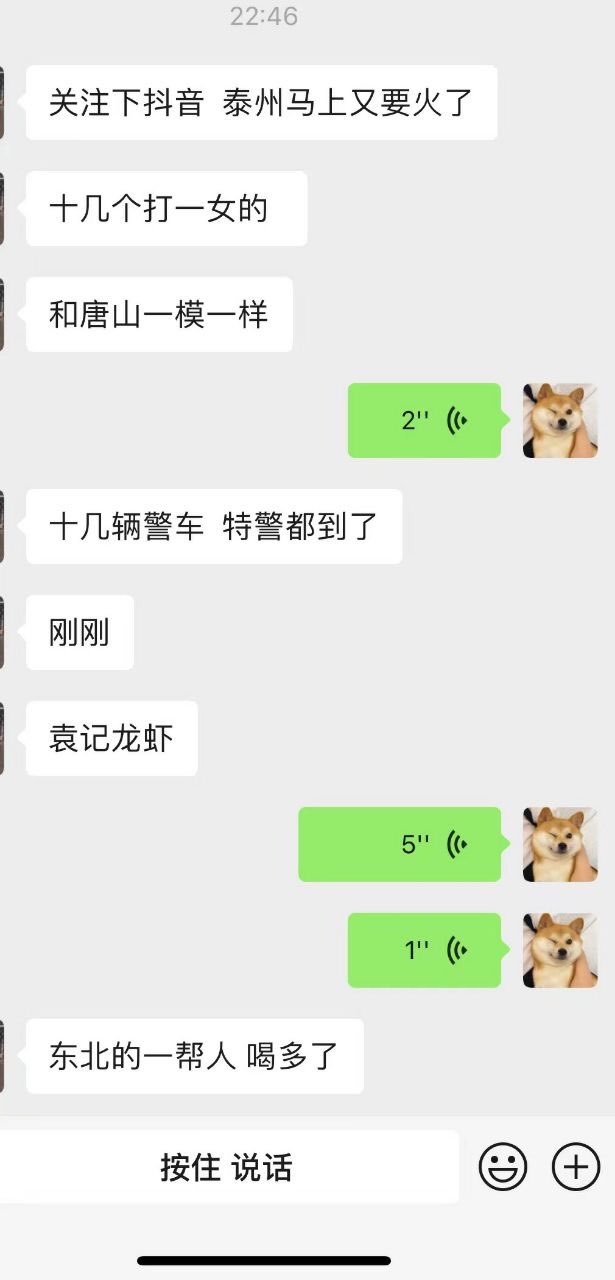
Task: Open the Shiba avatar beside the 2'' voice message
Action: (x=560, y=420)
